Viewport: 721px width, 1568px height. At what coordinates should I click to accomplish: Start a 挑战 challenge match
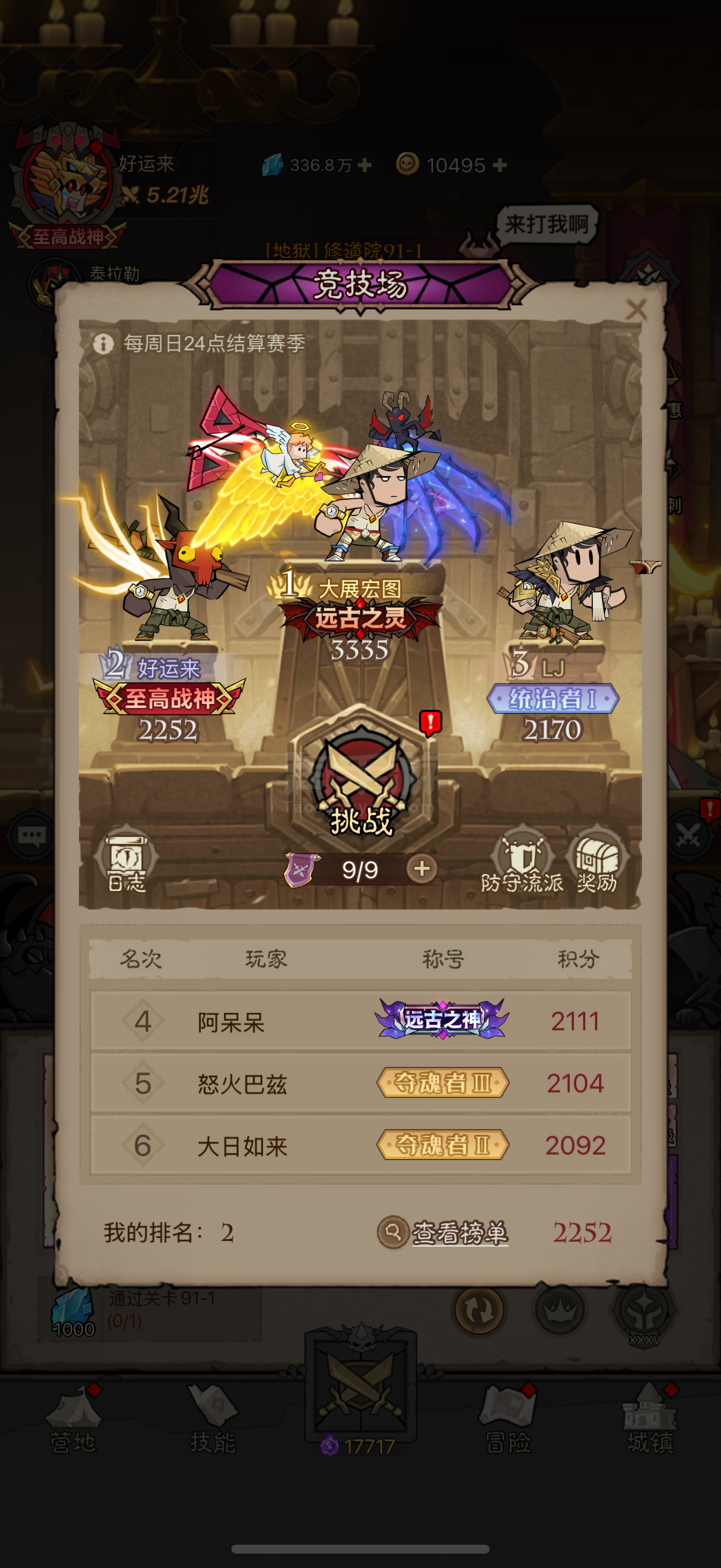click(x=362, y=780)
